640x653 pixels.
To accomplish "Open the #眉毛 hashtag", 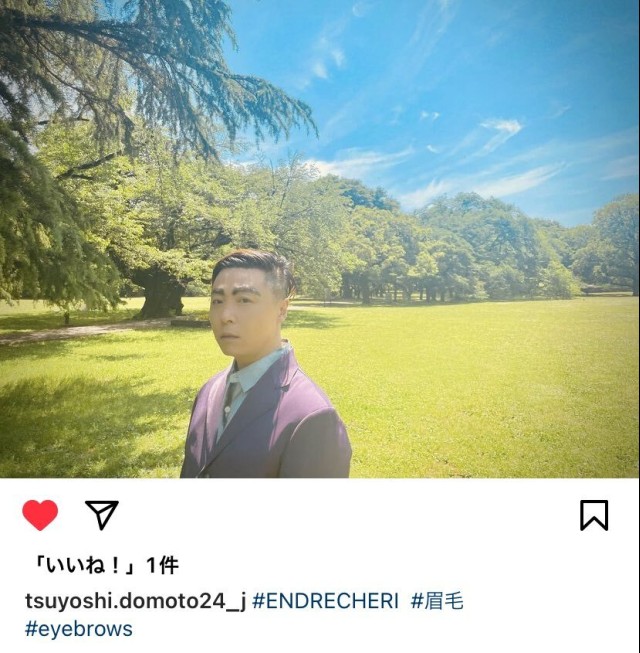I will coord(437,601).
